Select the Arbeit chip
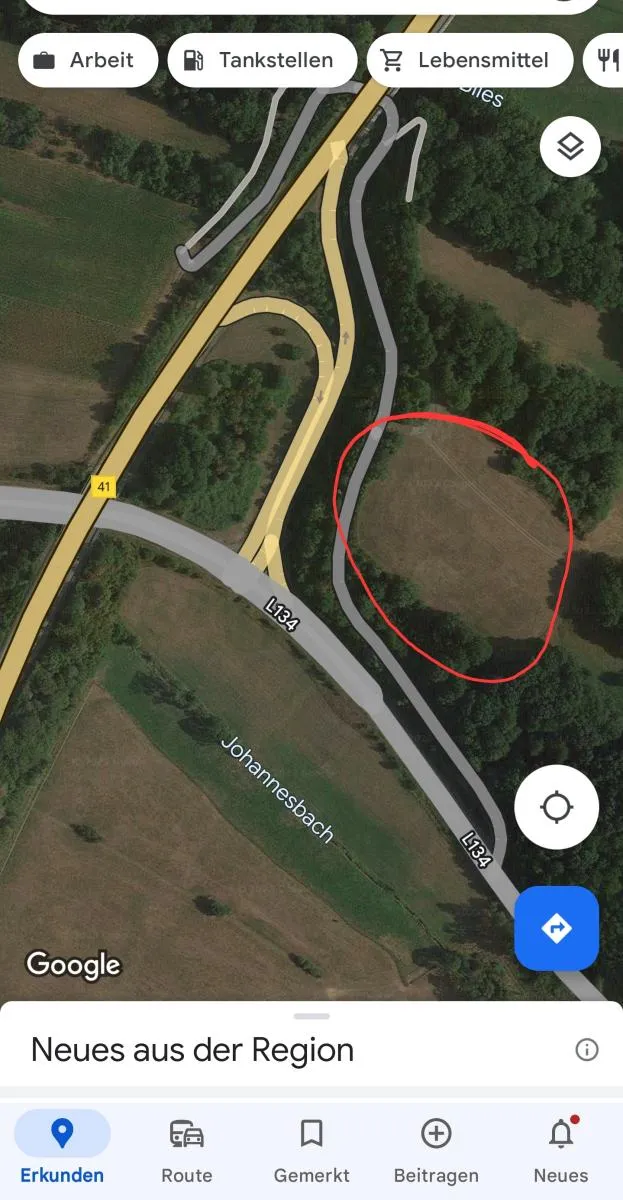 click(88, 60)
